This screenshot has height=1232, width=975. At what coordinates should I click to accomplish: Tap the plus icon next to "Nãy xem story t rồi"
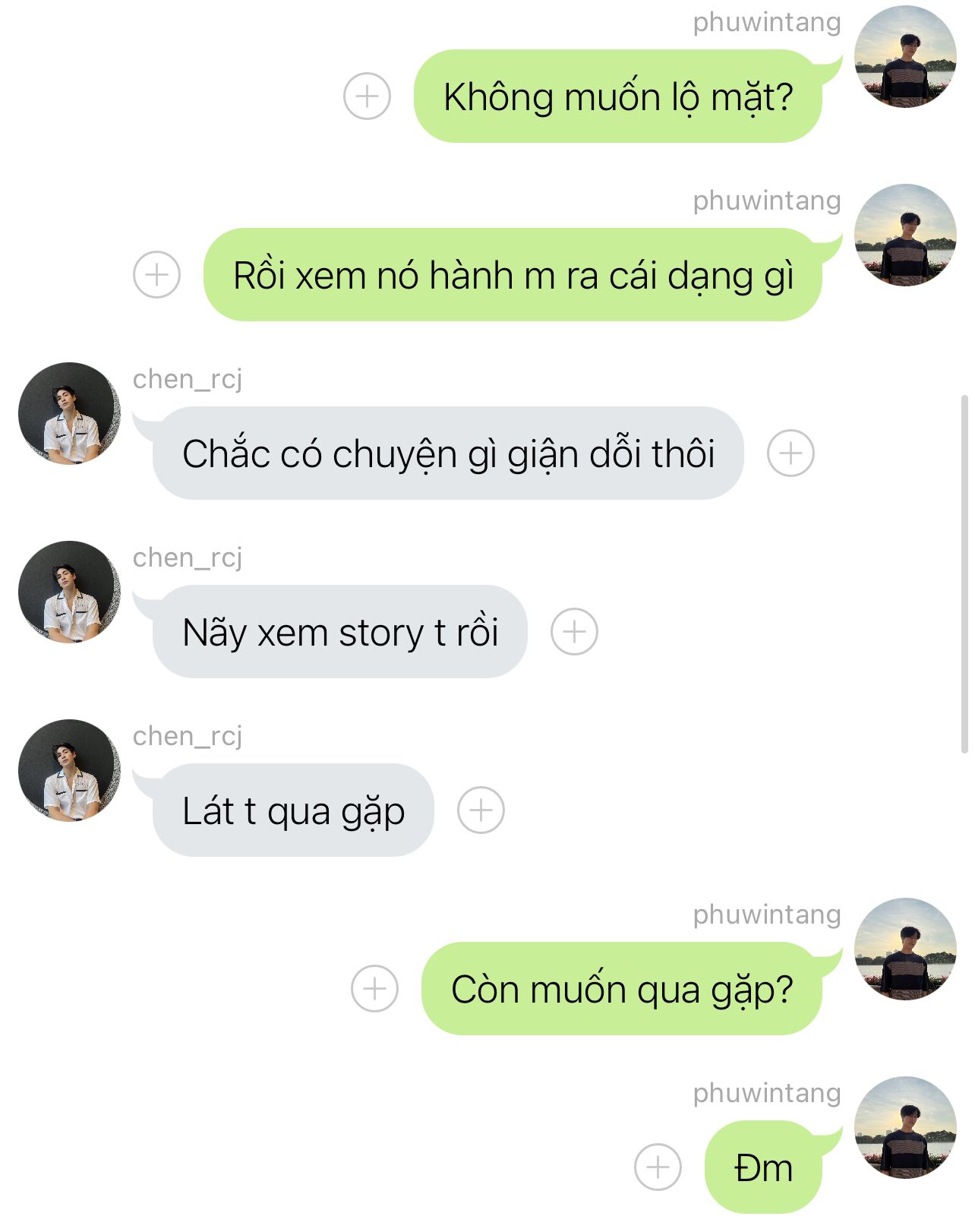[x=574, y=632]
